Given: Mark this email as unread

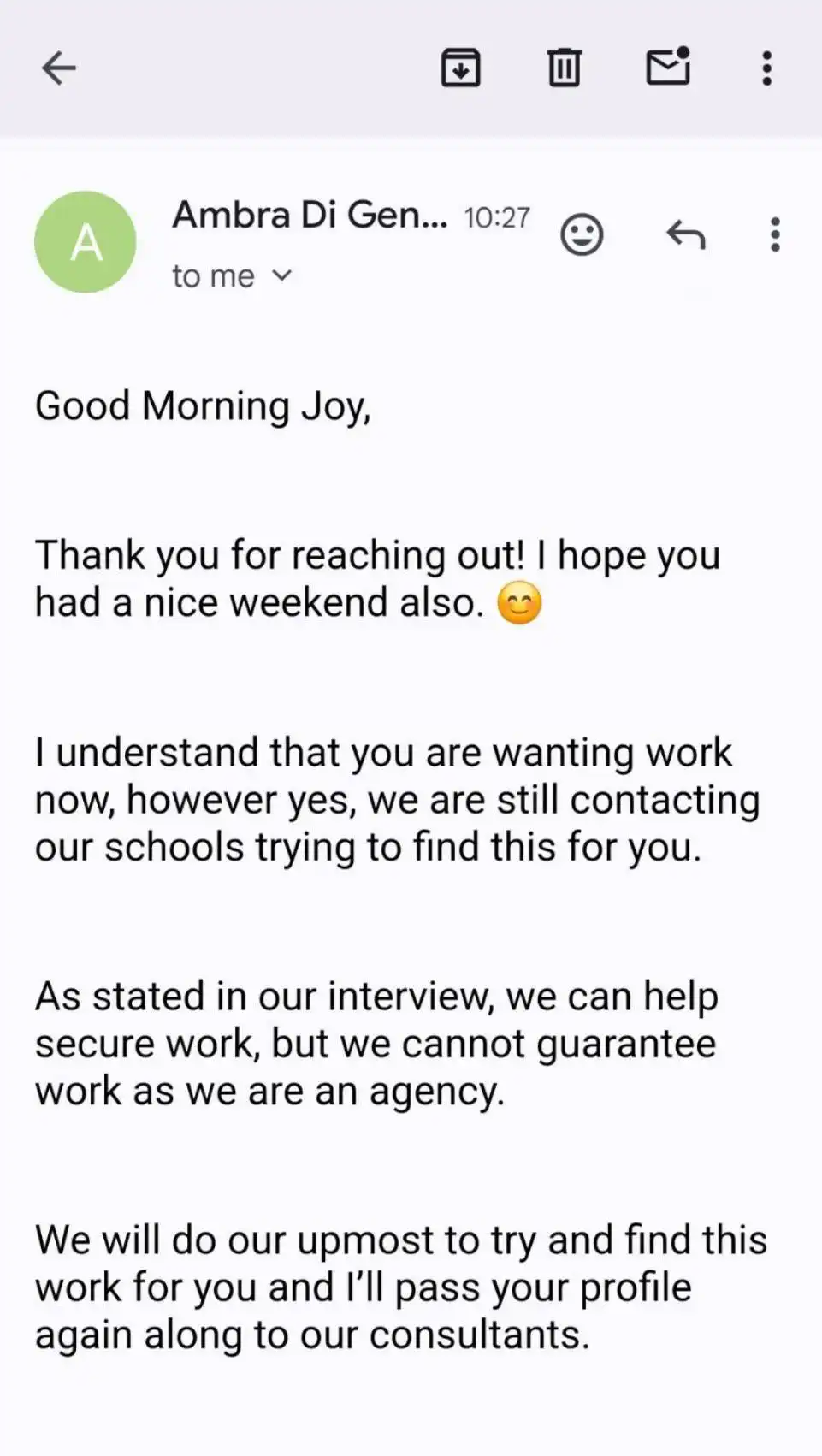Looking at the screenshot, I should [x=668, y=67].
